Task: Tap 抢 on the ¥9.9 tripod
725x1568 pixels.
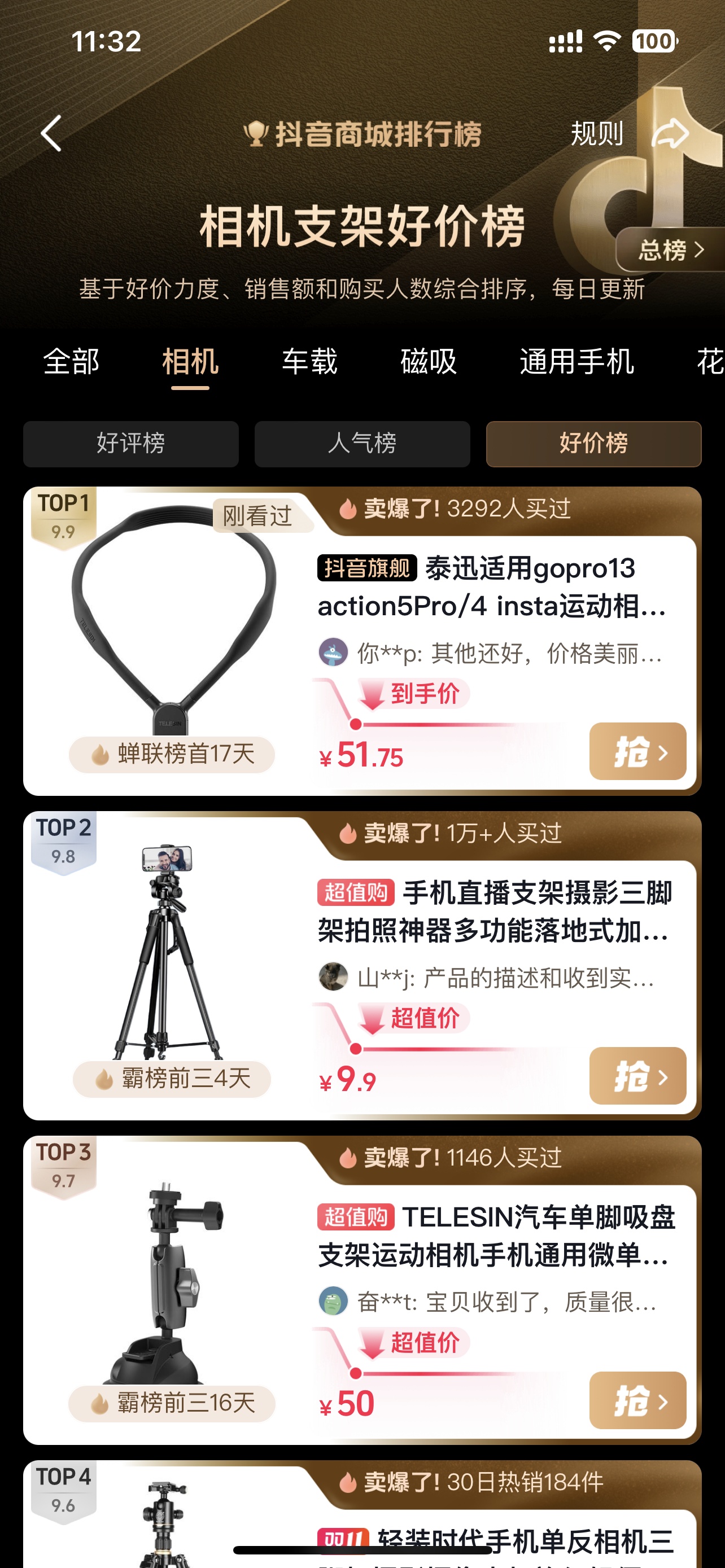Action: [637, 1076]
